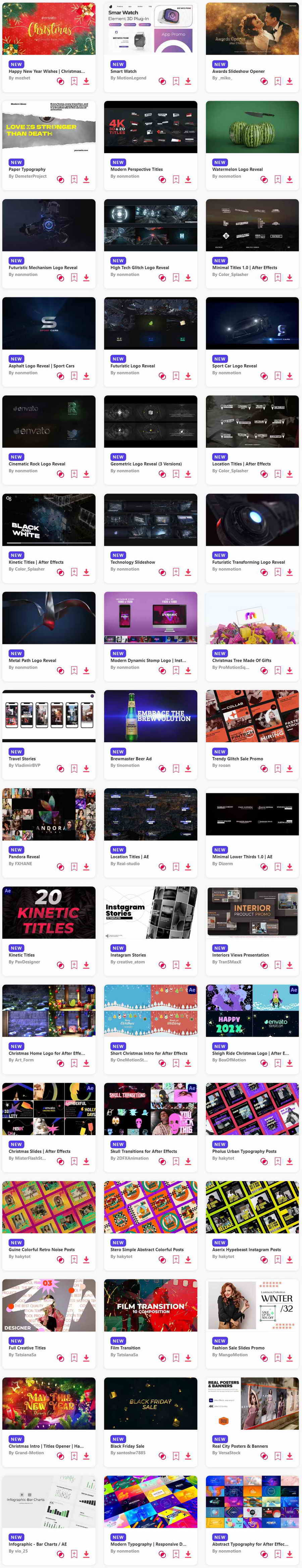Download Infographic - Bar Charts / AE
Viewport: 302px width, 1568px height.
pos(87,1554)
